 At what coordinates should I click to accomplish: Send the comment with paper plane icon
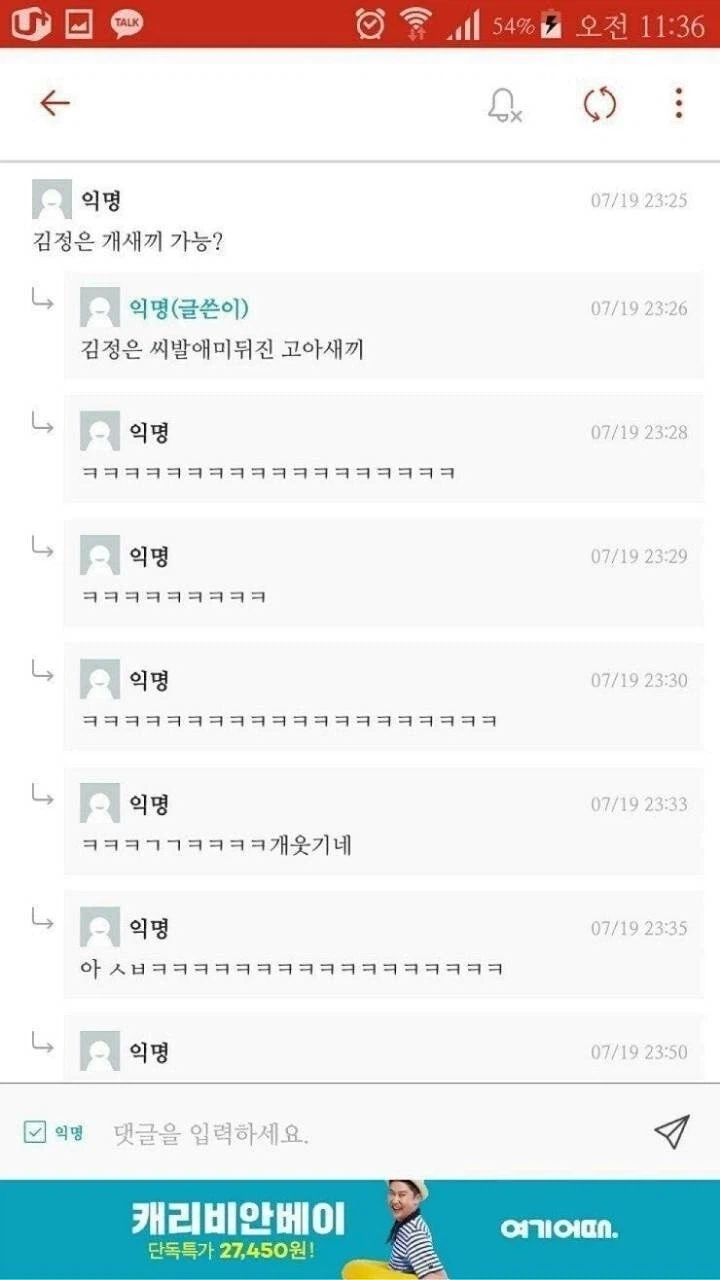point(672,1131)
